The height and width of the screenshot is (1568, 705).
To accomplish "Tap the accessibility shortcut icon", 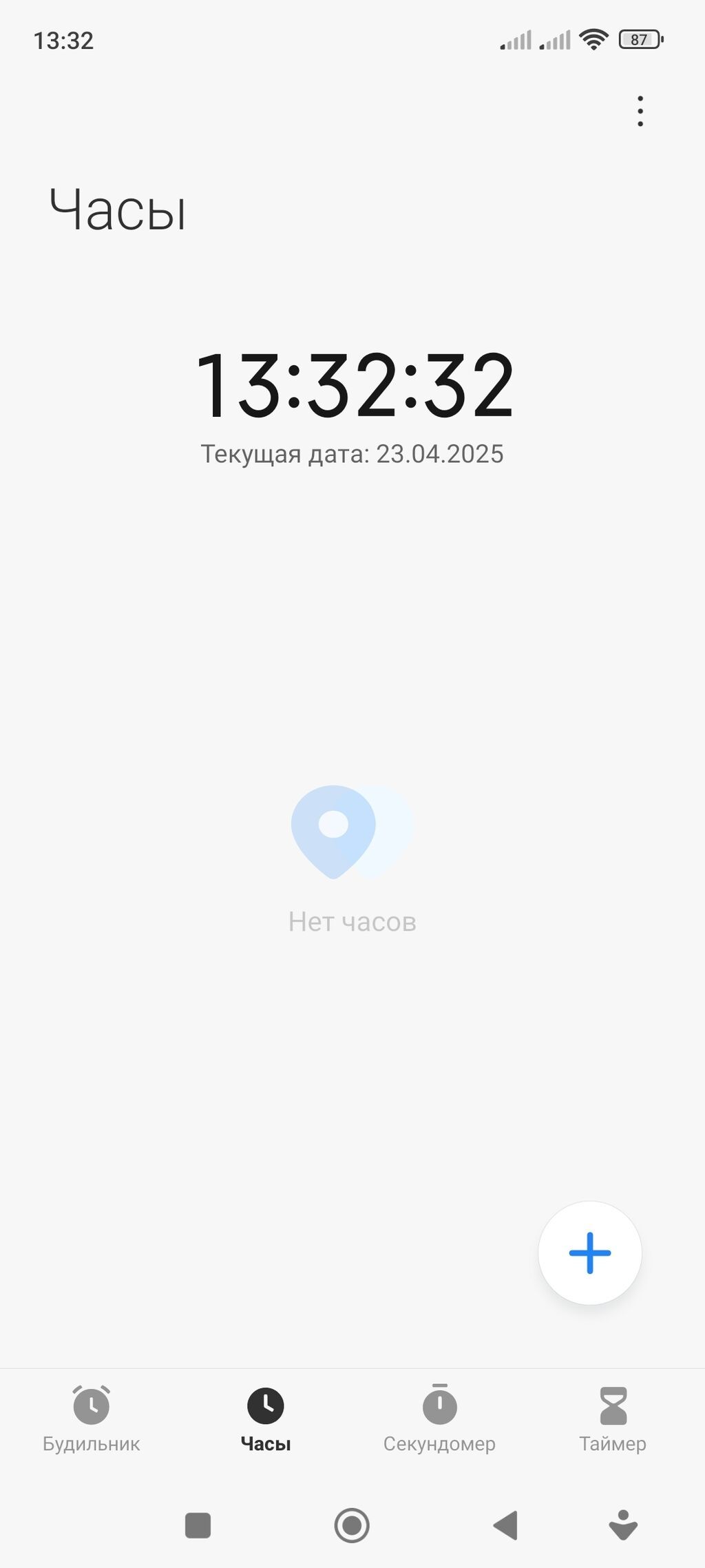I will click(623, 1525).
